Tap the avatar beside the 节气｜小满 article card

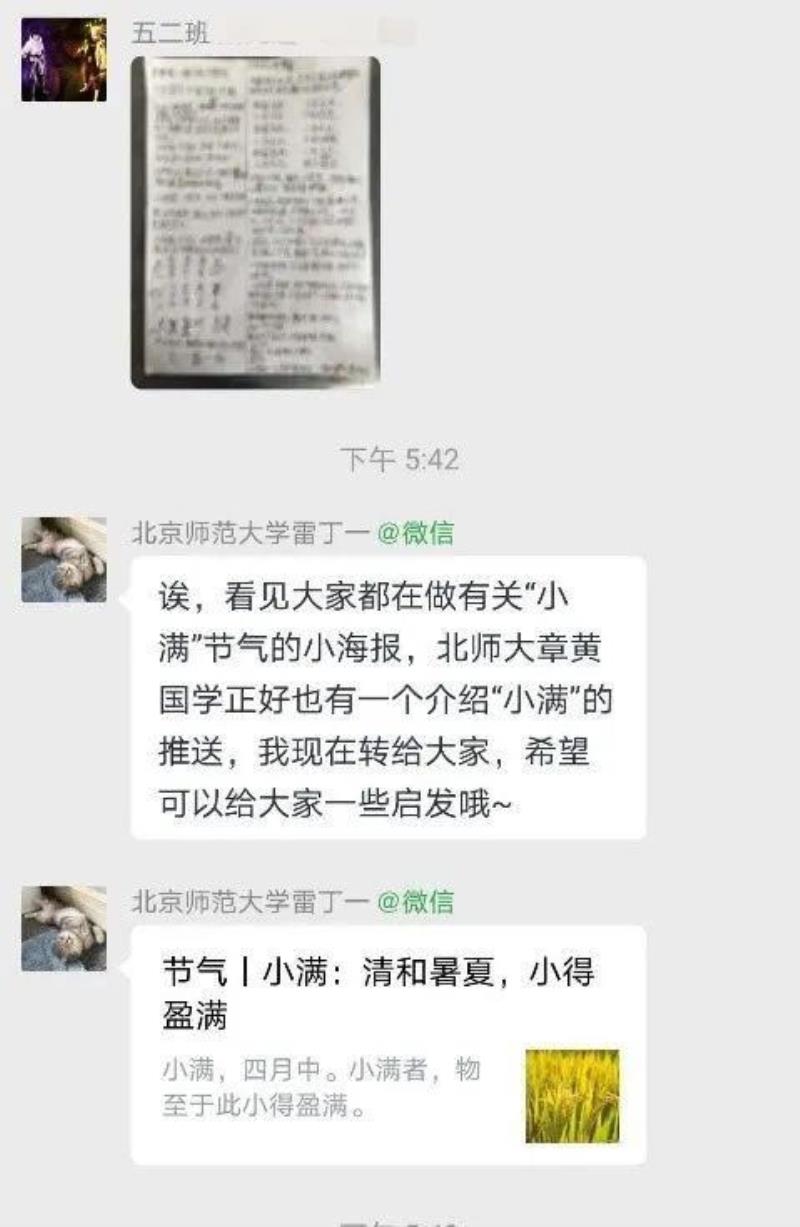coord(64,928)
